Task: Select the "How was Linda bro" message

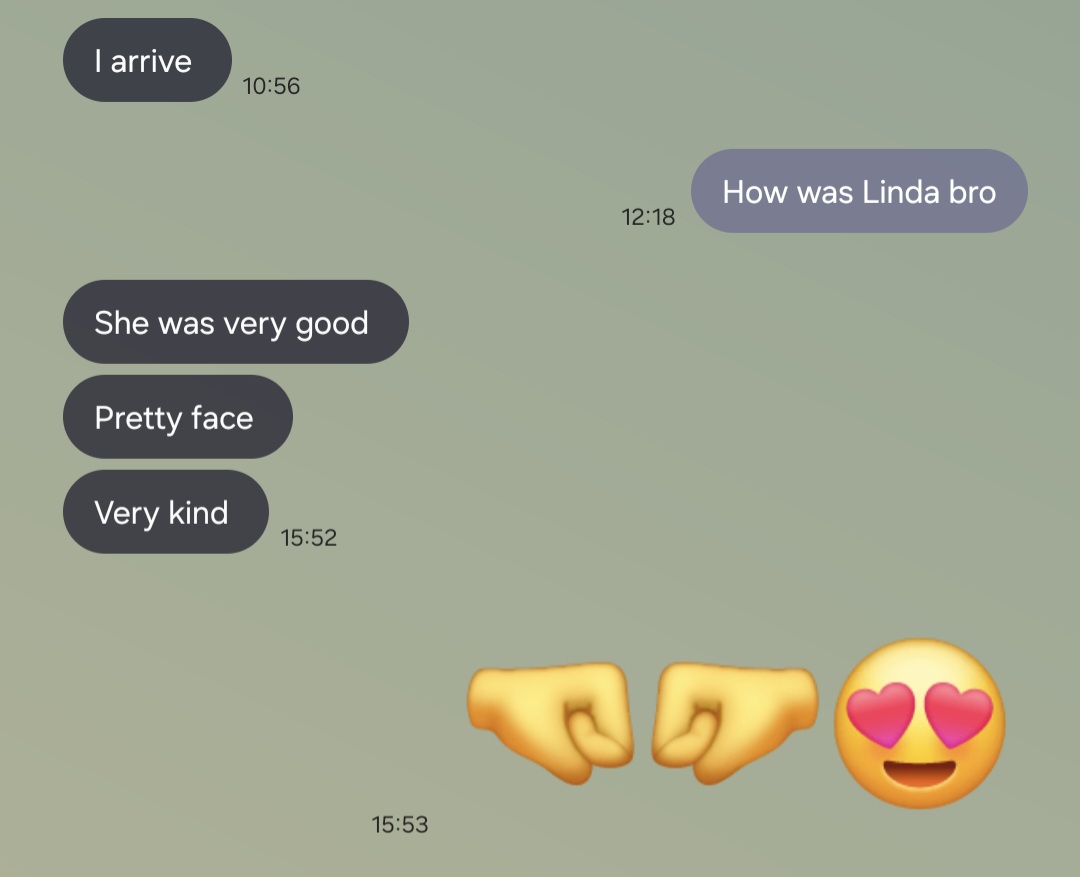Action: coord(859,191)
